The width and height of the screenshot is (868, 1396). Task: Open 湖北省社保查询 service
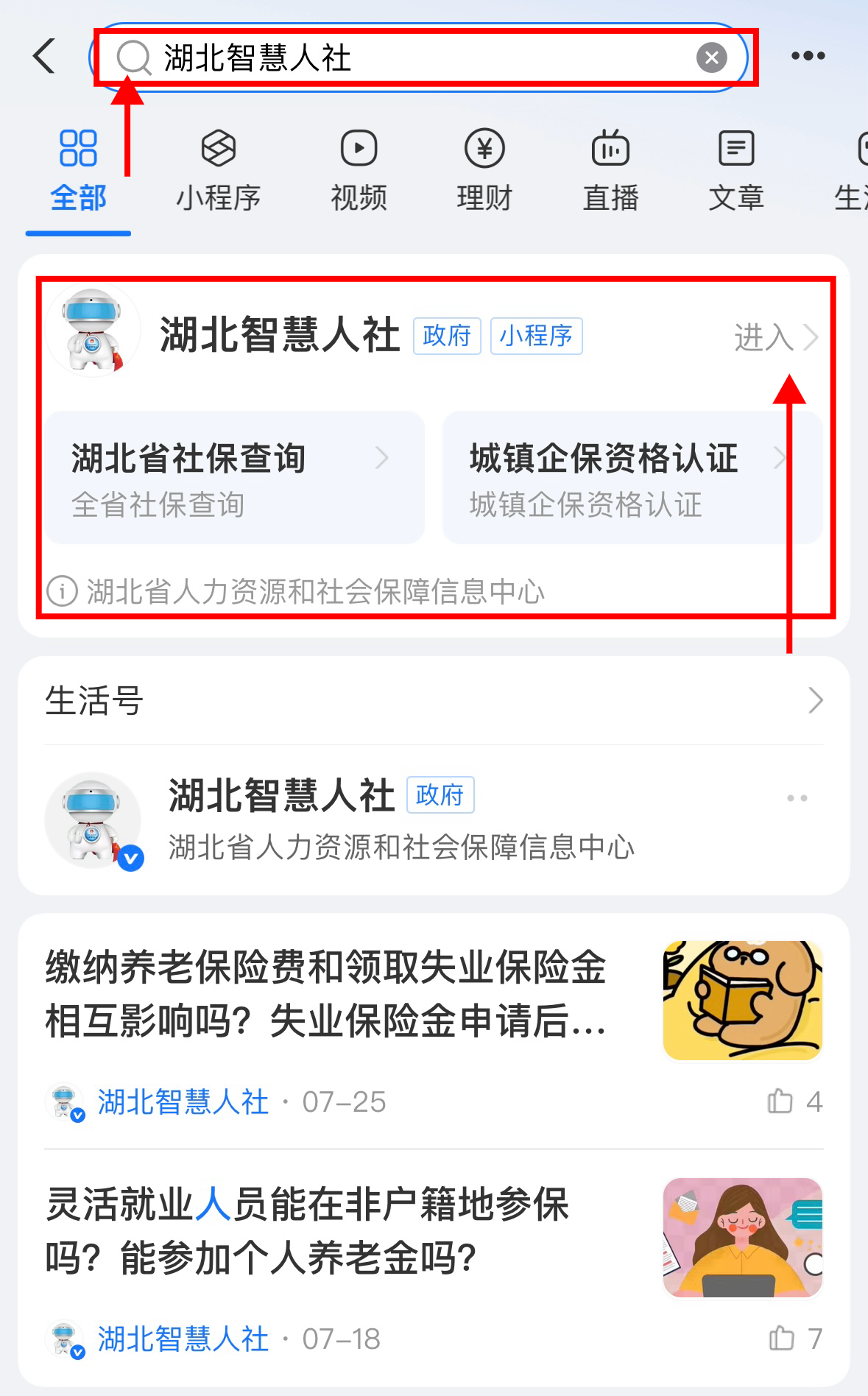(x=234, y=477)
